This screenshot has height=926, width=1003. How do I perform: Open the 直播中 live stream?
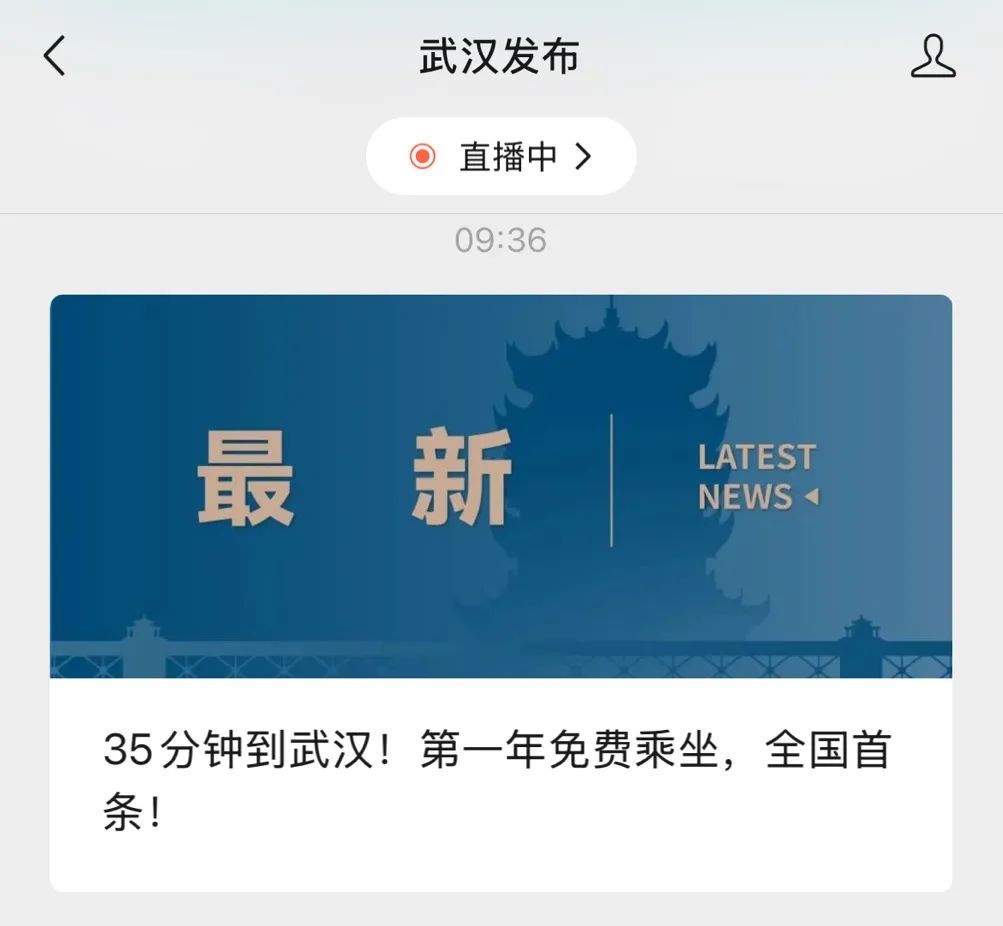coord(501,156)
